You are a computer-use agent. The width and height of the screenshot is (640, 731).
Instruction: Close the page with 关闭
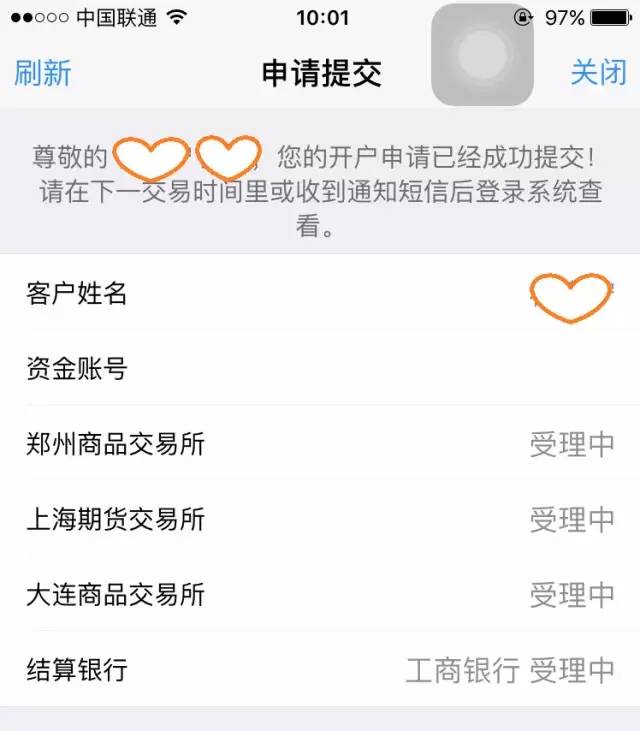tap(598, 73)
